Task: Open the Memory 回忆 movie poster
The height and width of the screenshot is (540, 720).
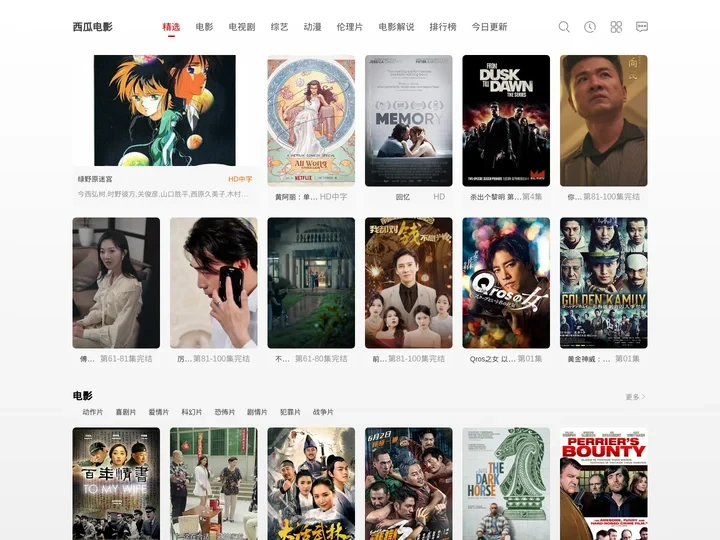Action: click(408, 120)
